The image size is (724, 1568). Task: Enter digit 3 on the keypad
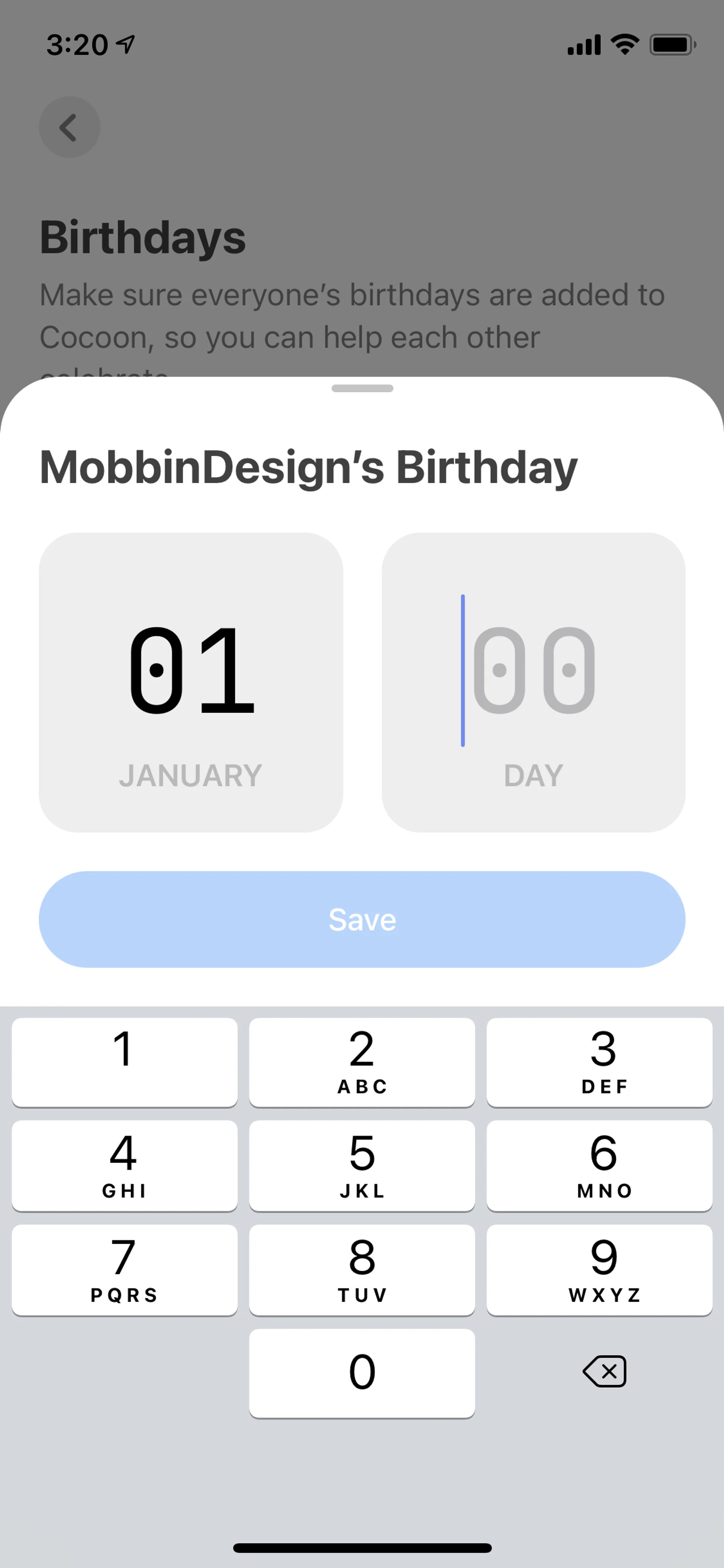coord(599,1061)
